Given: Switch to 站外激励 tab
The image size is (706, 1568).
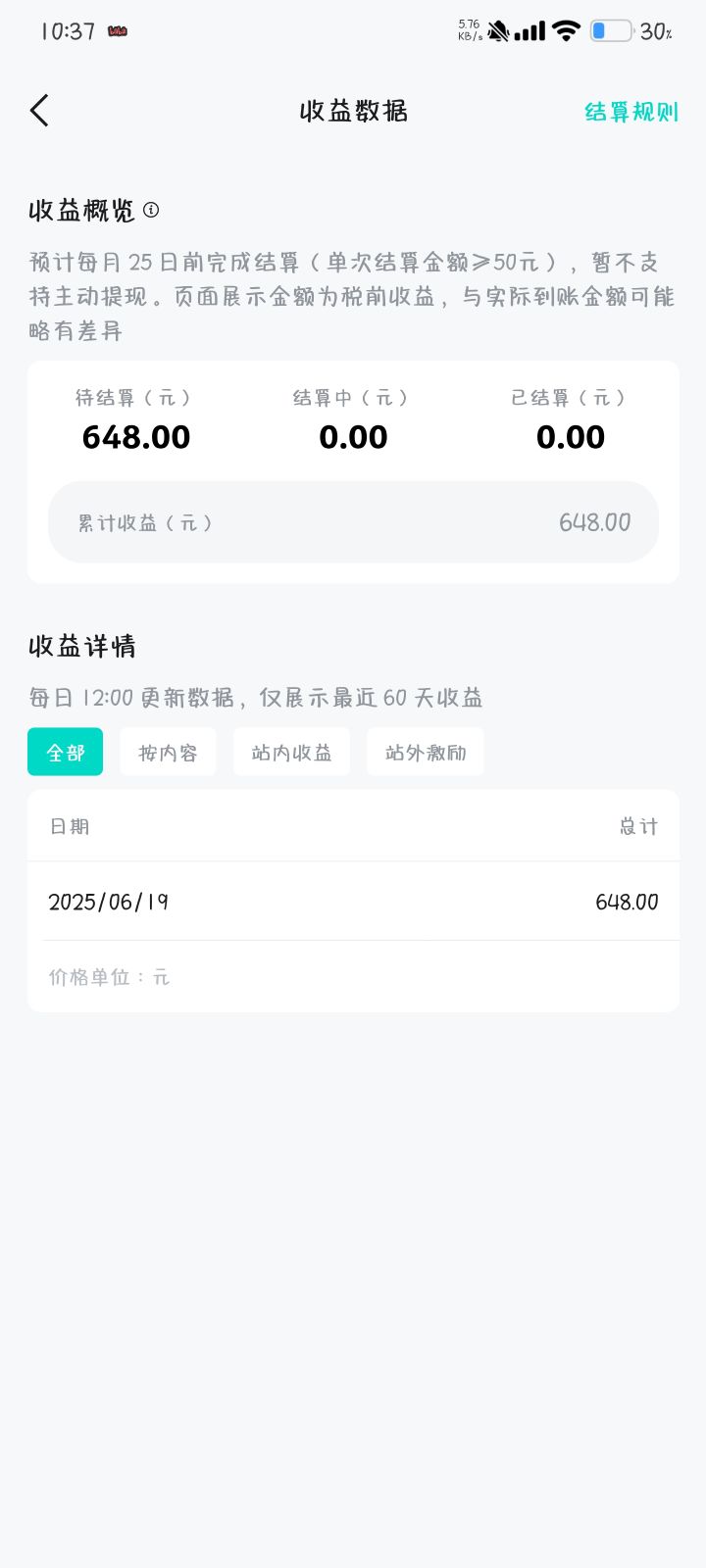Looking at the screenshot, I should click(x=425, y=753).
